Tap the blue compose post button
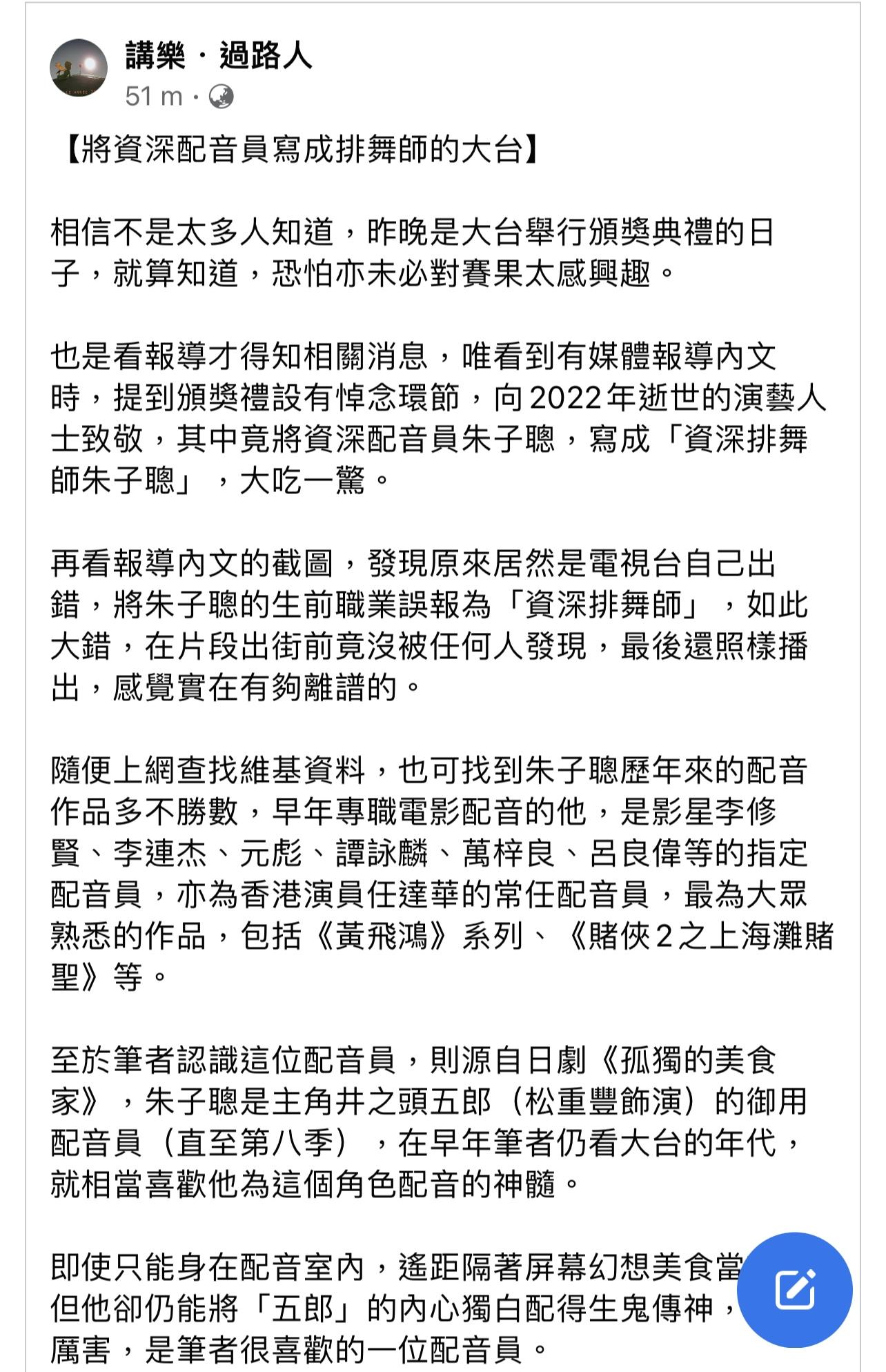 (x=794, y=1289)
